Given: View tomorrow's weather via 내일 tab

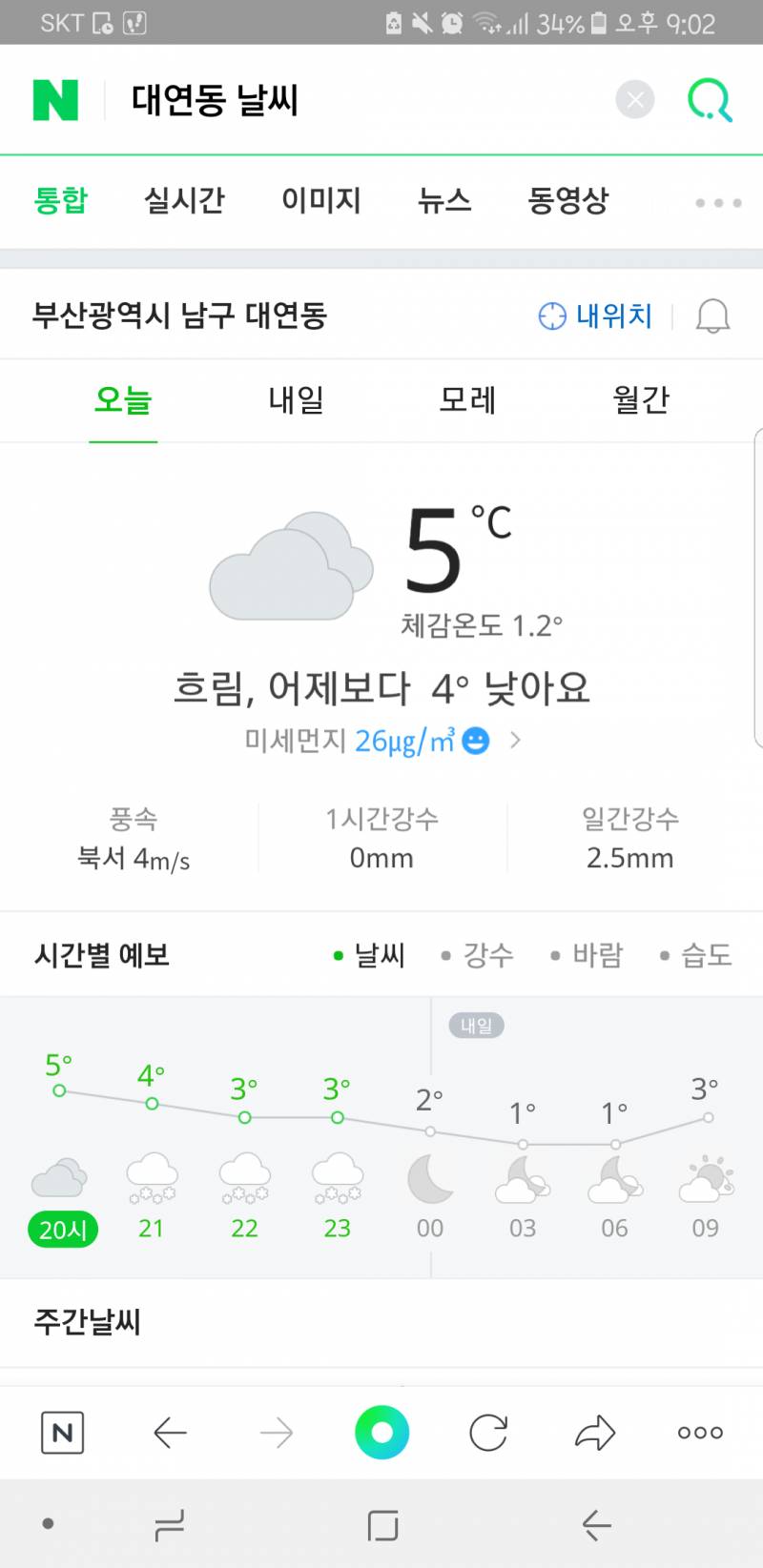Looking at the screenshot, I should tap(296, 400).
